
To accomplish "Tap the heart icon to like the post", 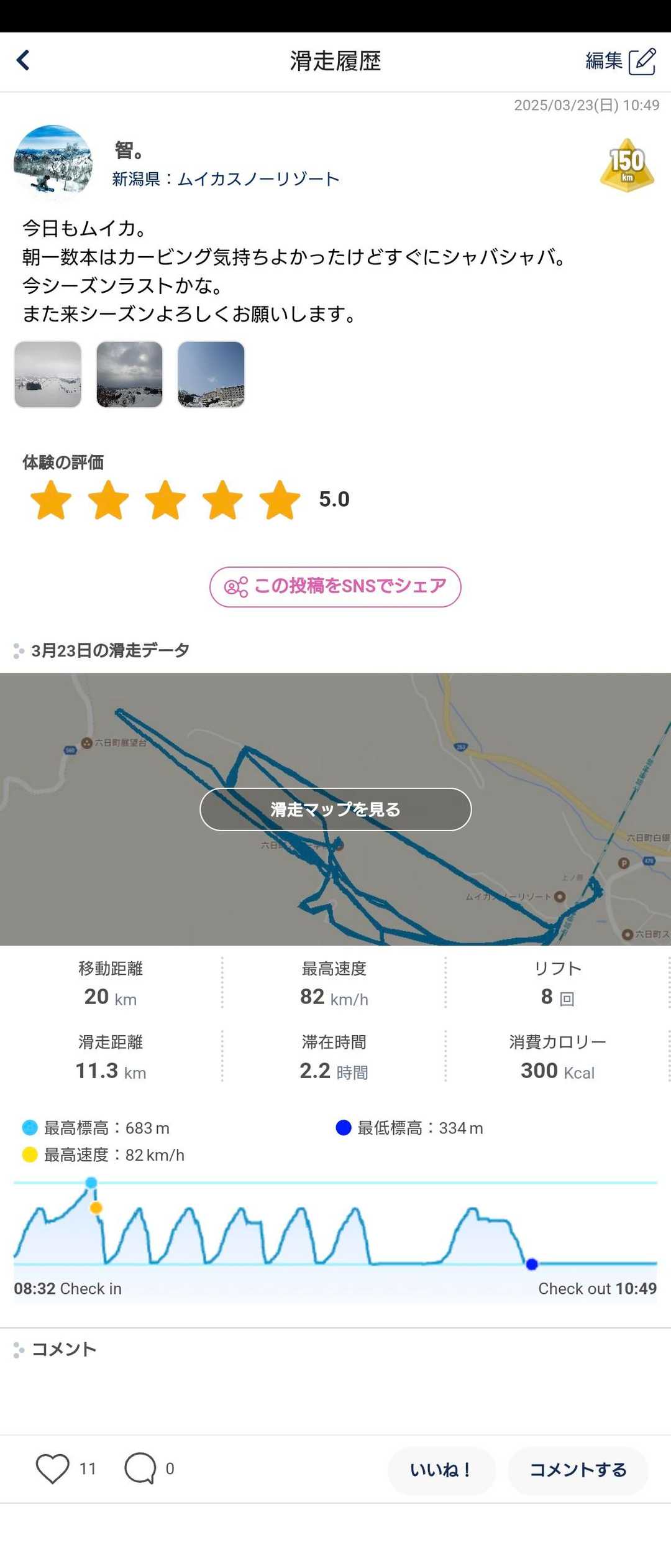I will click(52, 1469).
